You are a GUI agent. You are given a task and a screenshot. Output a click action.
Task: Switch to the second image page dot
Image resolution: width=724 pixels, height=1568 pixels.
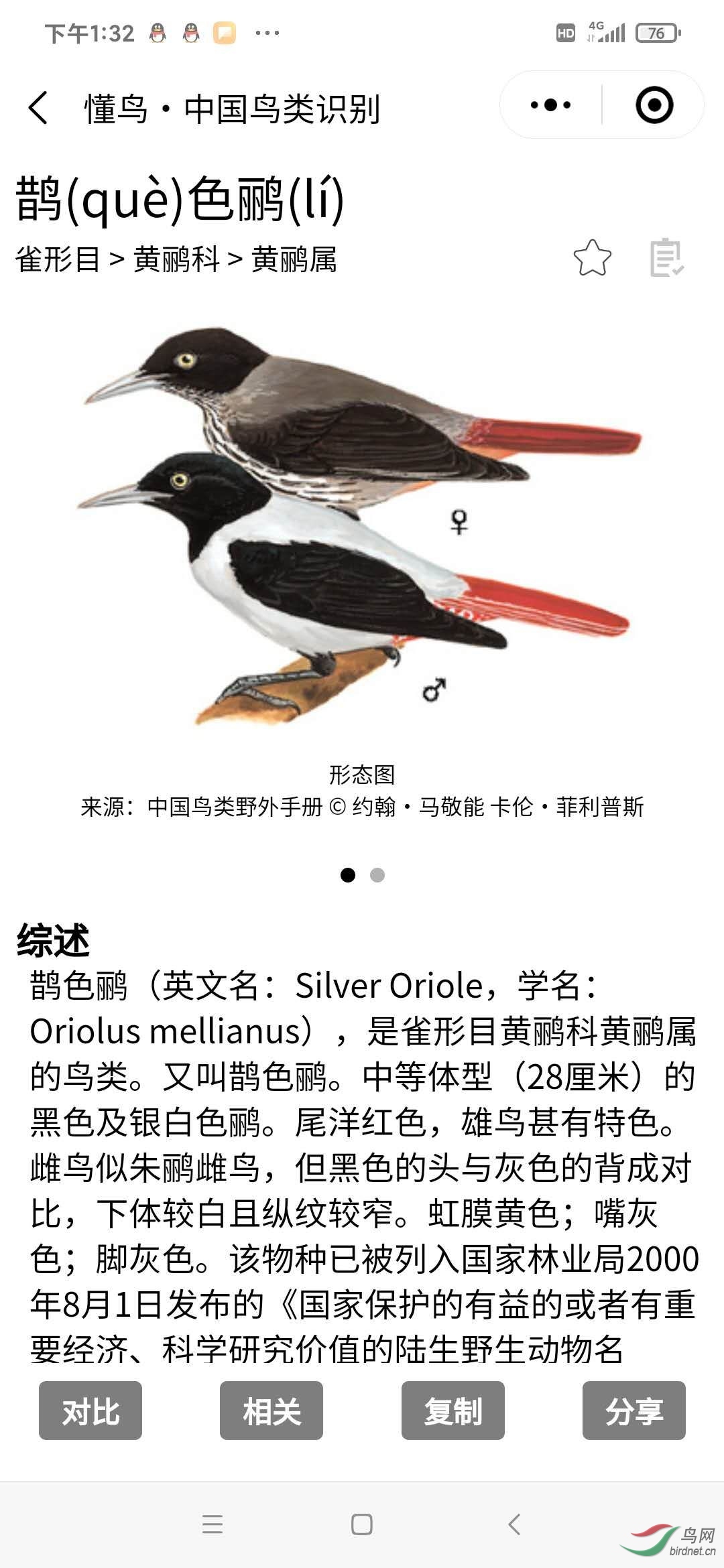(x=377, y=875)
